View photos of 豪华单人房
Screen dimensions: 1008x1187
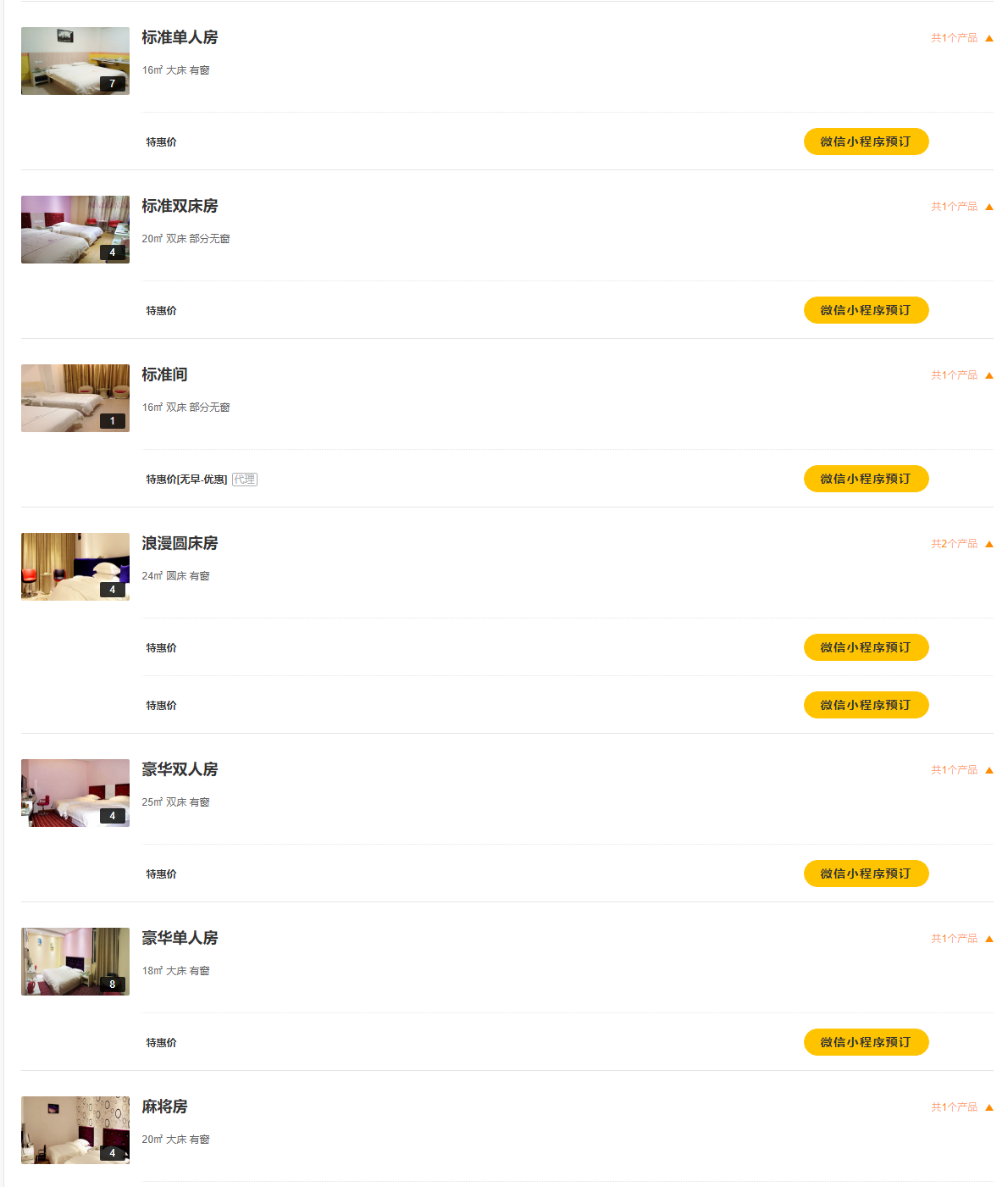click(75, 962)
